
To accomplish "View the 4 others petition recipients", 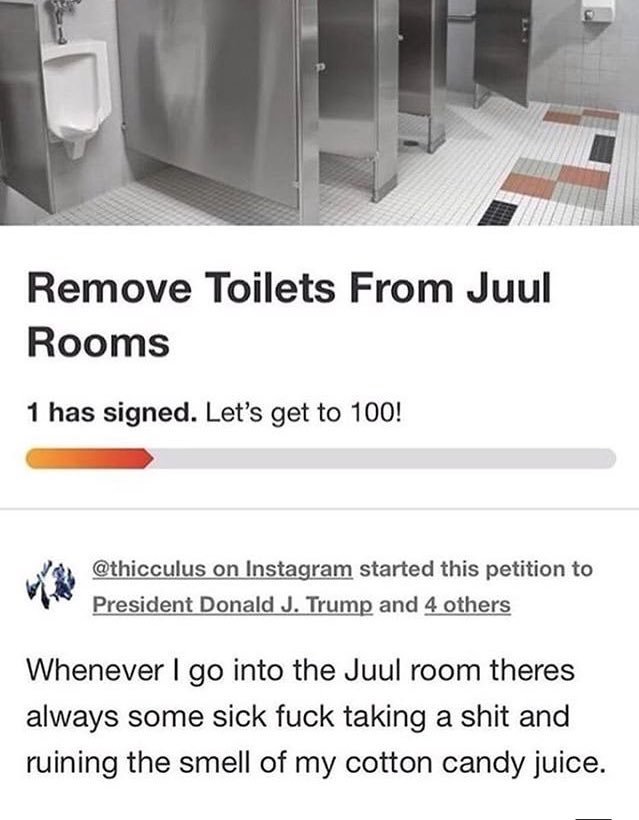I will 467,605.
